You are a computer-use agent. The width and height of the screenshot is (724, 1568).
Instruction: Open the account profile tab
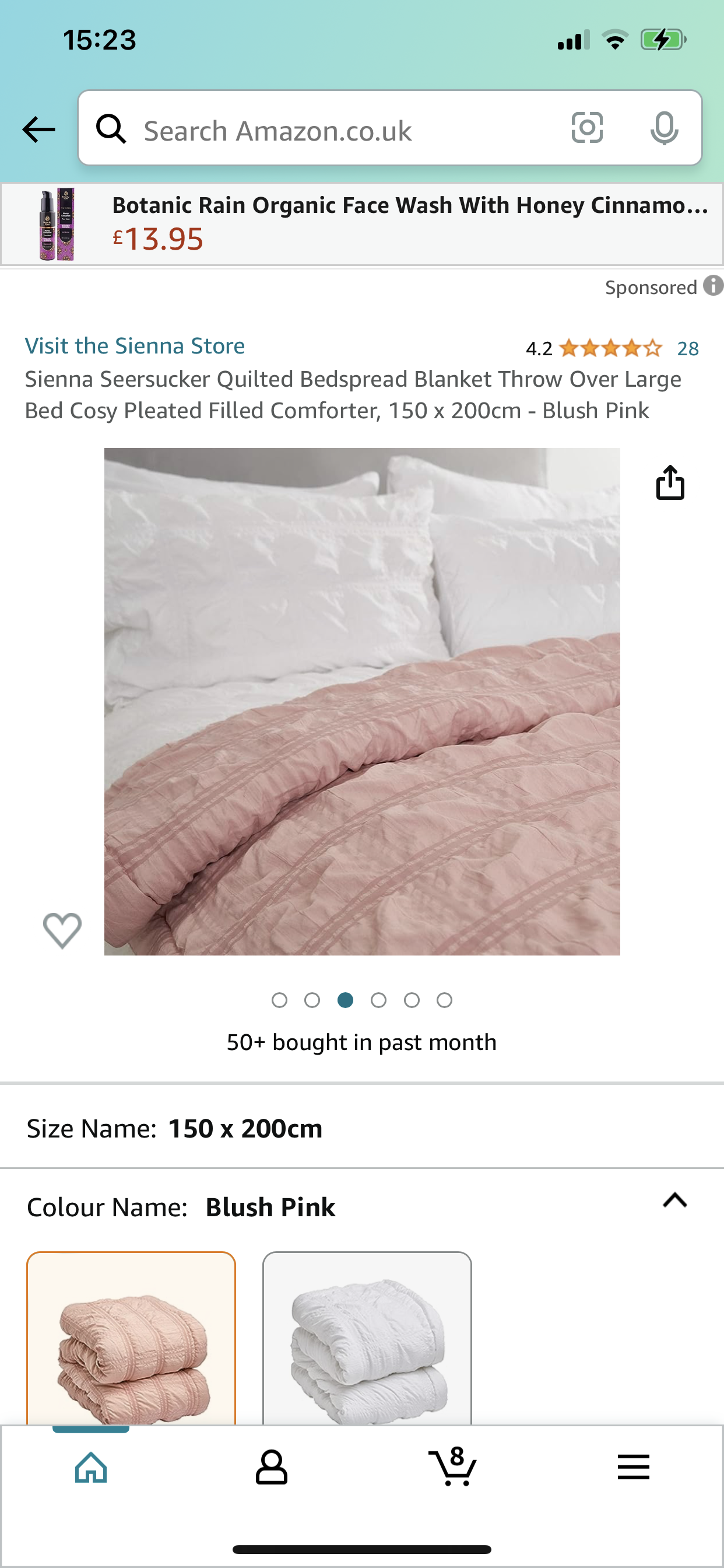coord(271,1467)
